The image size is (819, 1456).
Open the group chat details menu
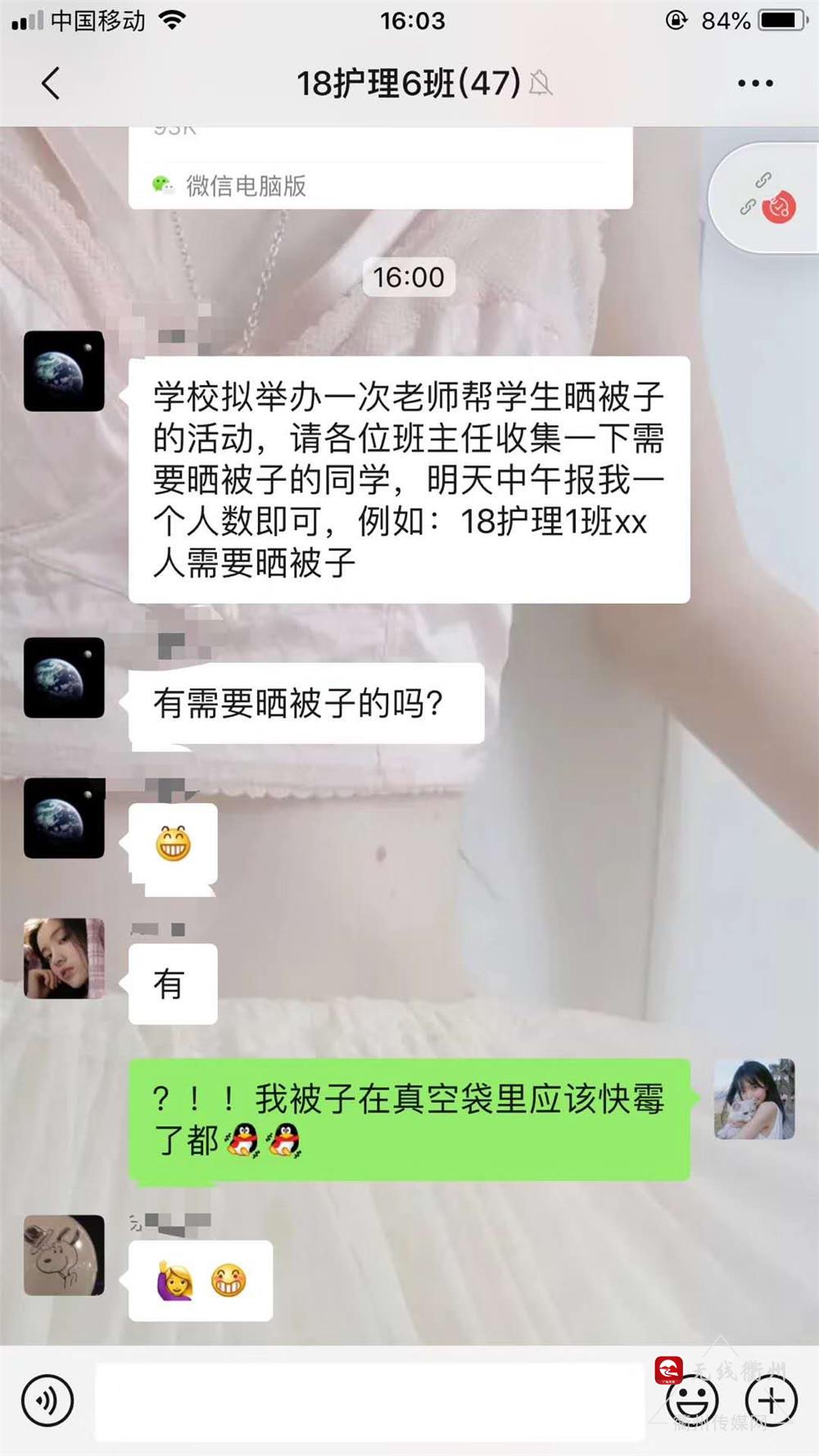[754, 84]
